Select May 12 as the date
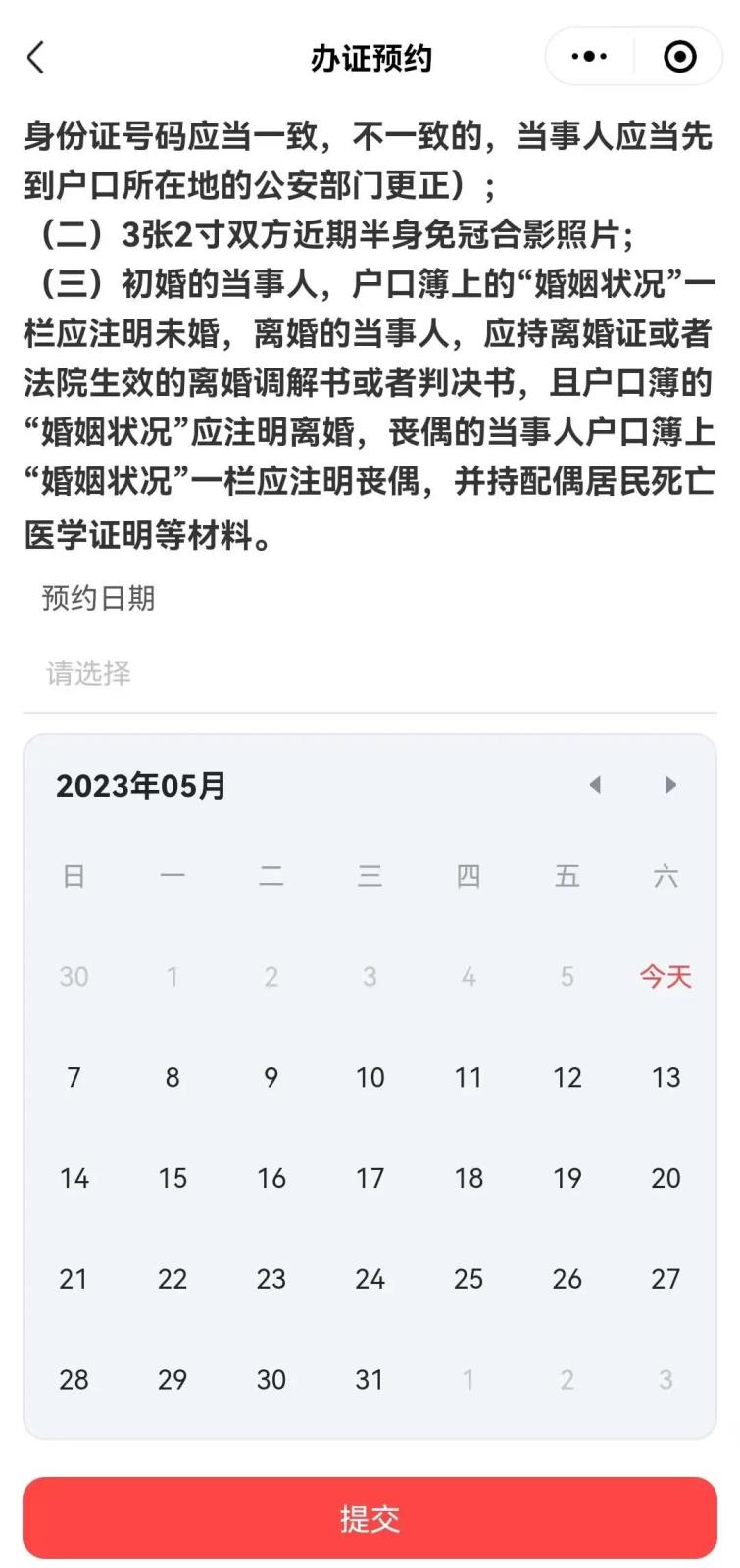The width and height of the screenshot is (740, 1568). (x=567, y=1077)
